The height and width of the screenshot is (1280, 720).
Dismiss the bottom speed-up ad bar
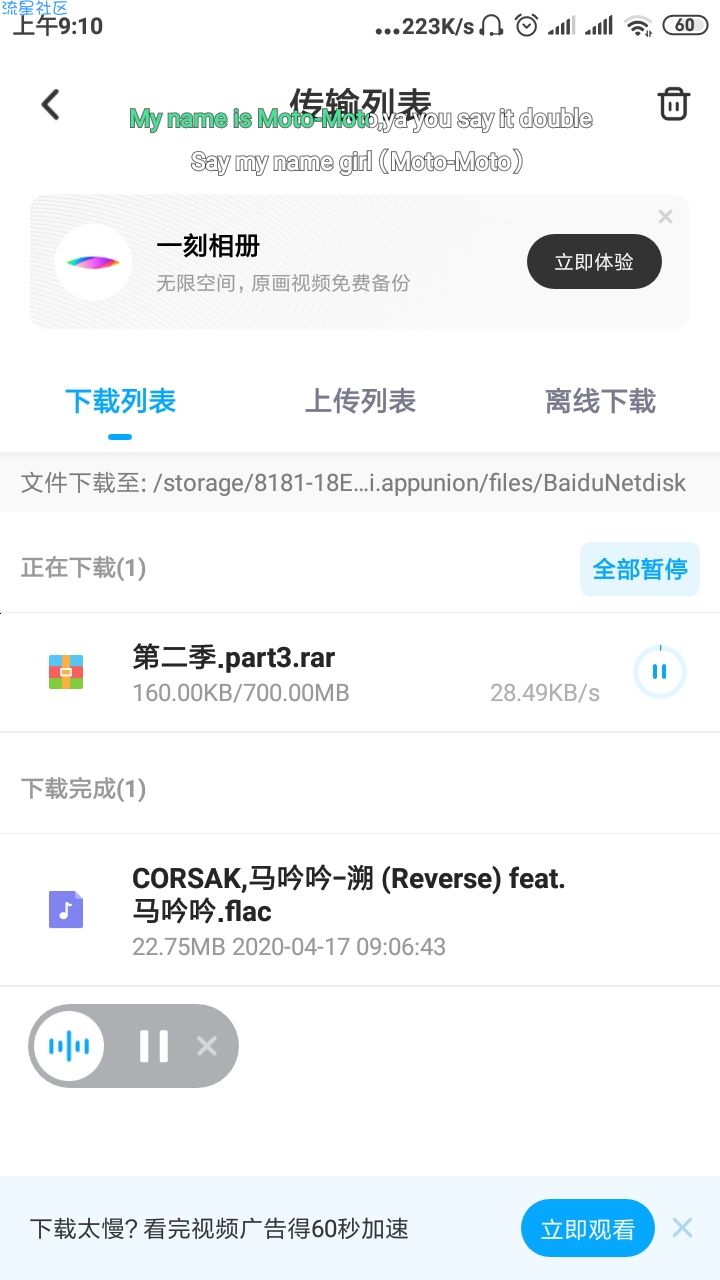point(682,1227)
